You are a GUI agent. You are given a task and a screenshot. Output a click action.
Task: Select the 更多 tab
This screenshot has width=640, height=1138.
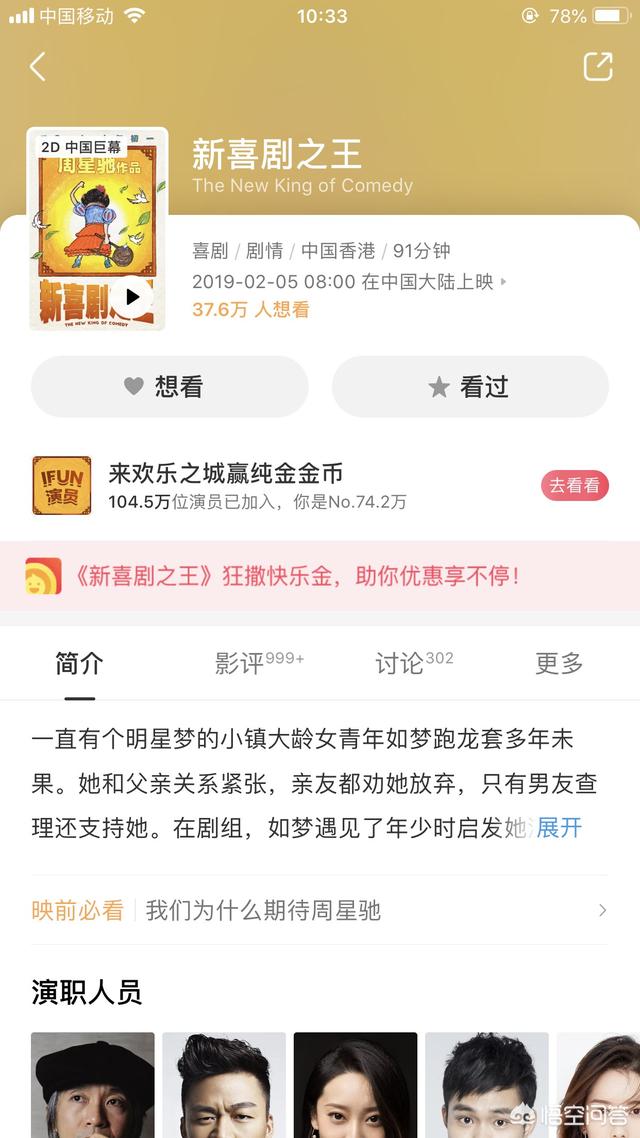pyautogui.click(x=559, y=663)
